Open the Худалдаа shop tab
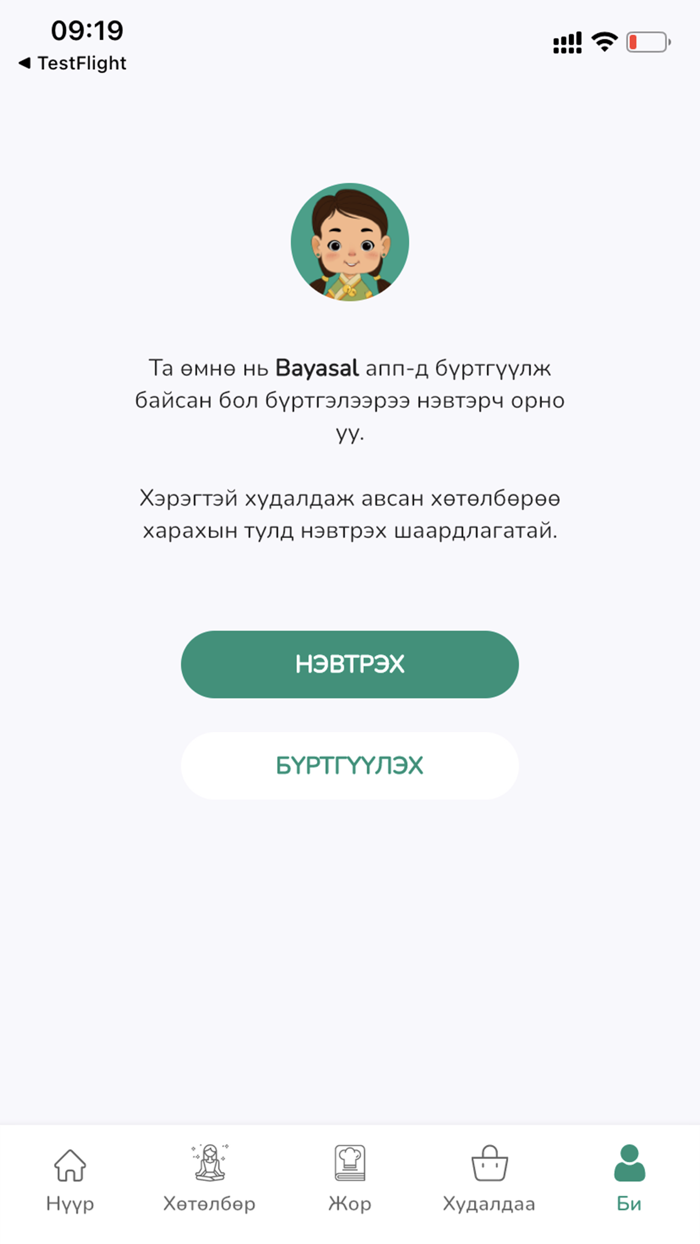 point(489,1180)
